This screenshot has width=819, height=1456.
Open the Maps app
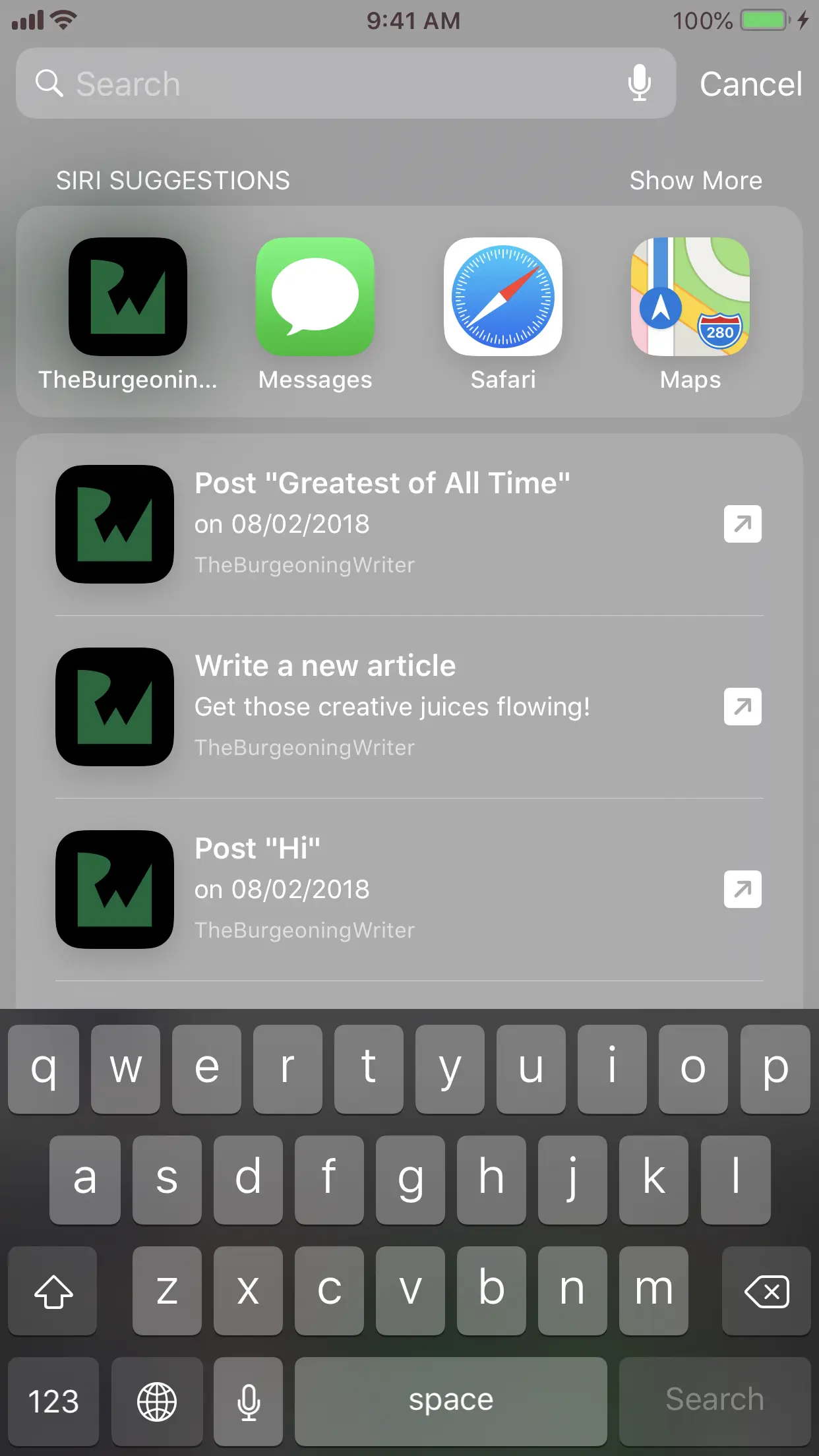click(690, 297)
